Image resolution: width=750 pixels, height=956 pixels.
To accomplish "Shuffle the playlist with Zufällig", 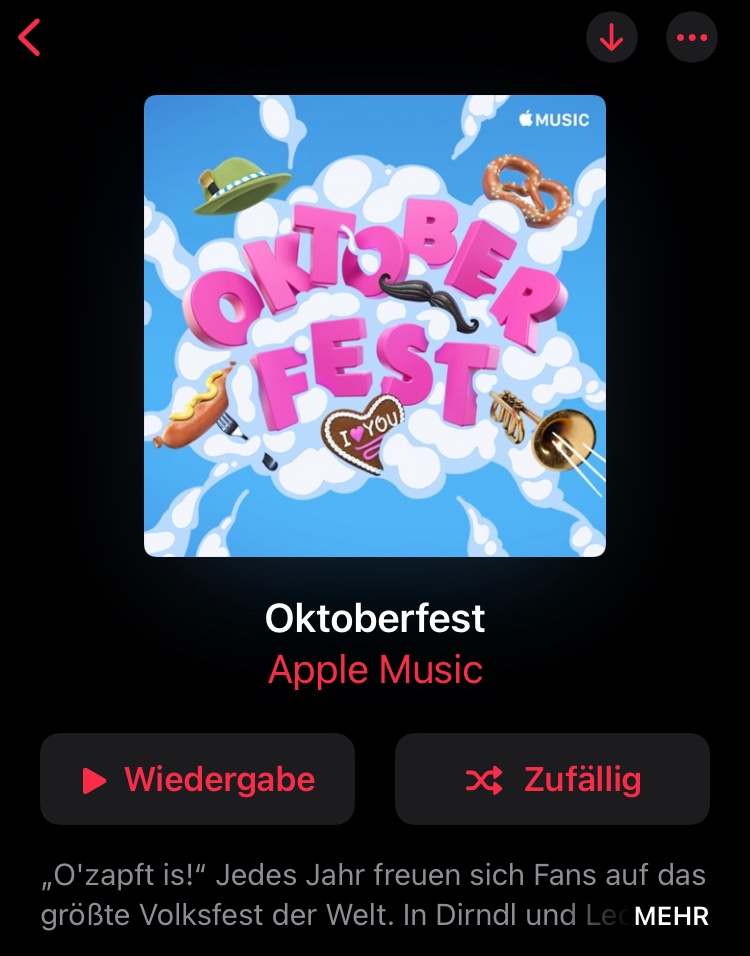I will (552, 779).
